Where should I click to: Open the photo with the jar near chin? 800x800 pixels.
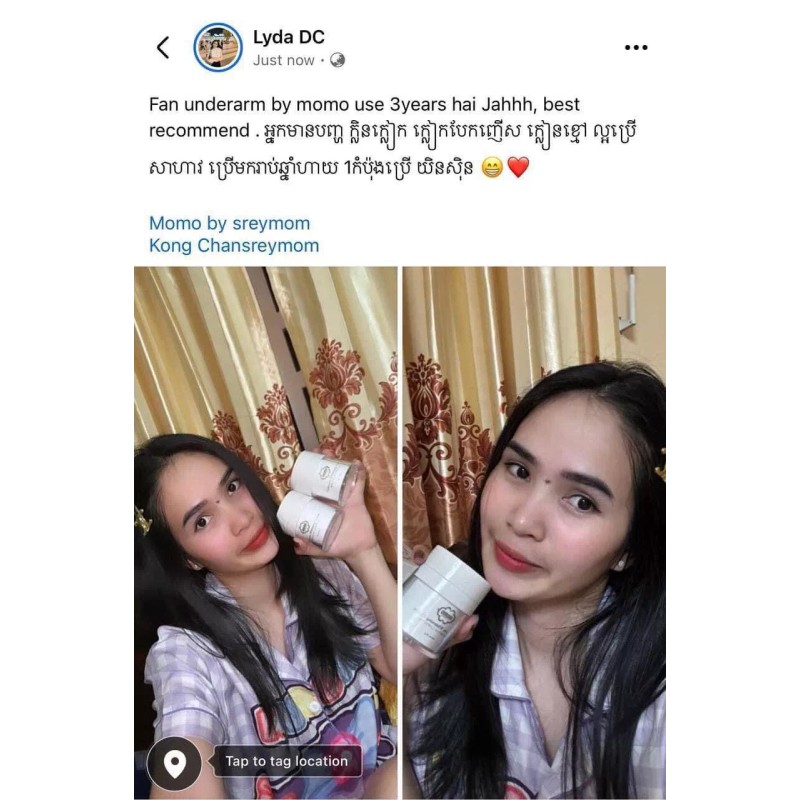coord(534,533)
